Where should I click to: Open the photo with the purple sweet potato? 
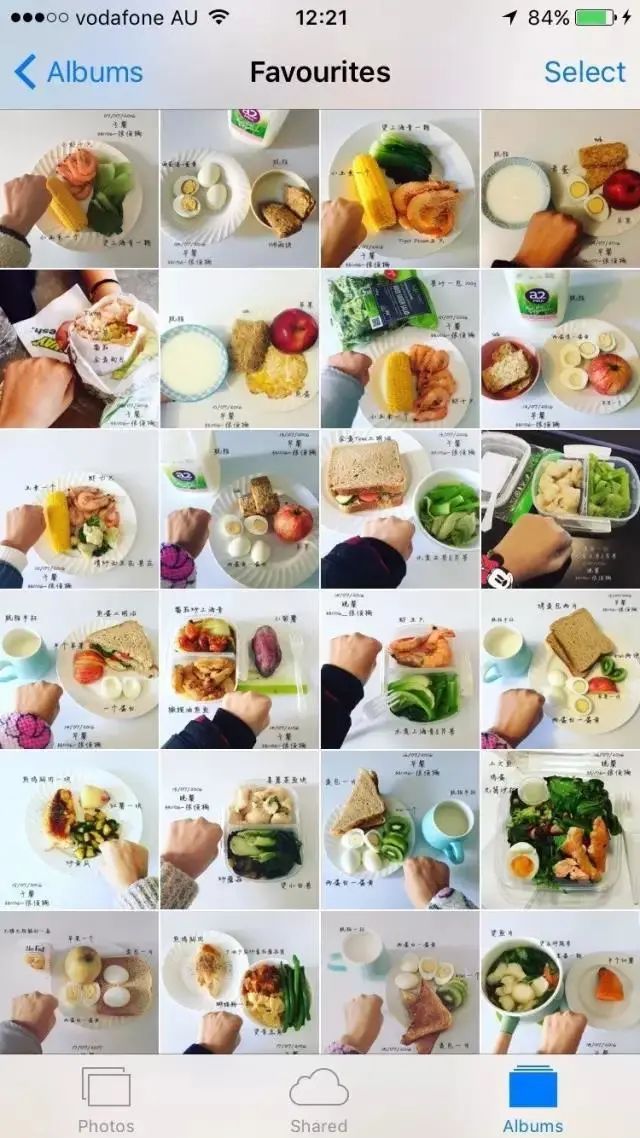tap(239, 669)
